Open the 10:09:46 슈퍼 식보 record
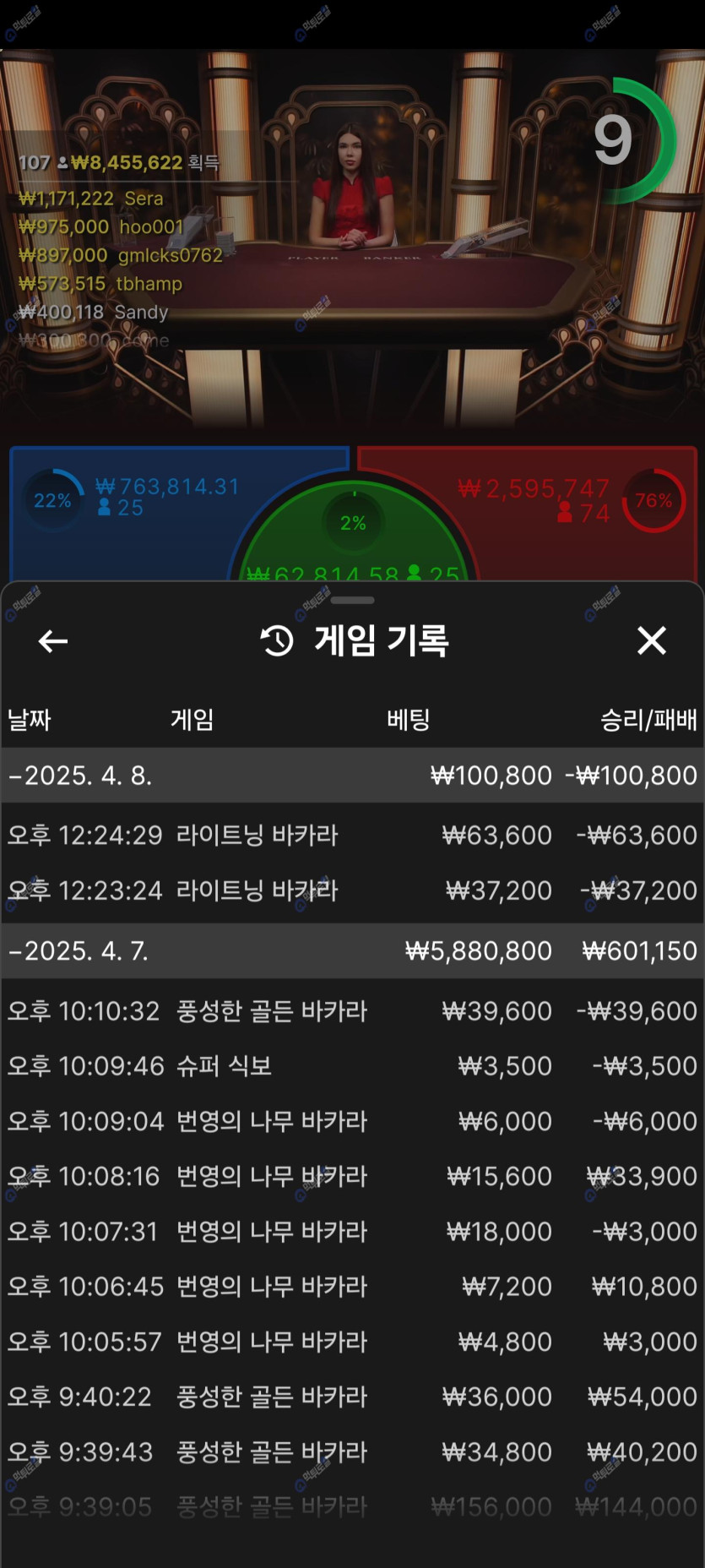 [352, 1066]
